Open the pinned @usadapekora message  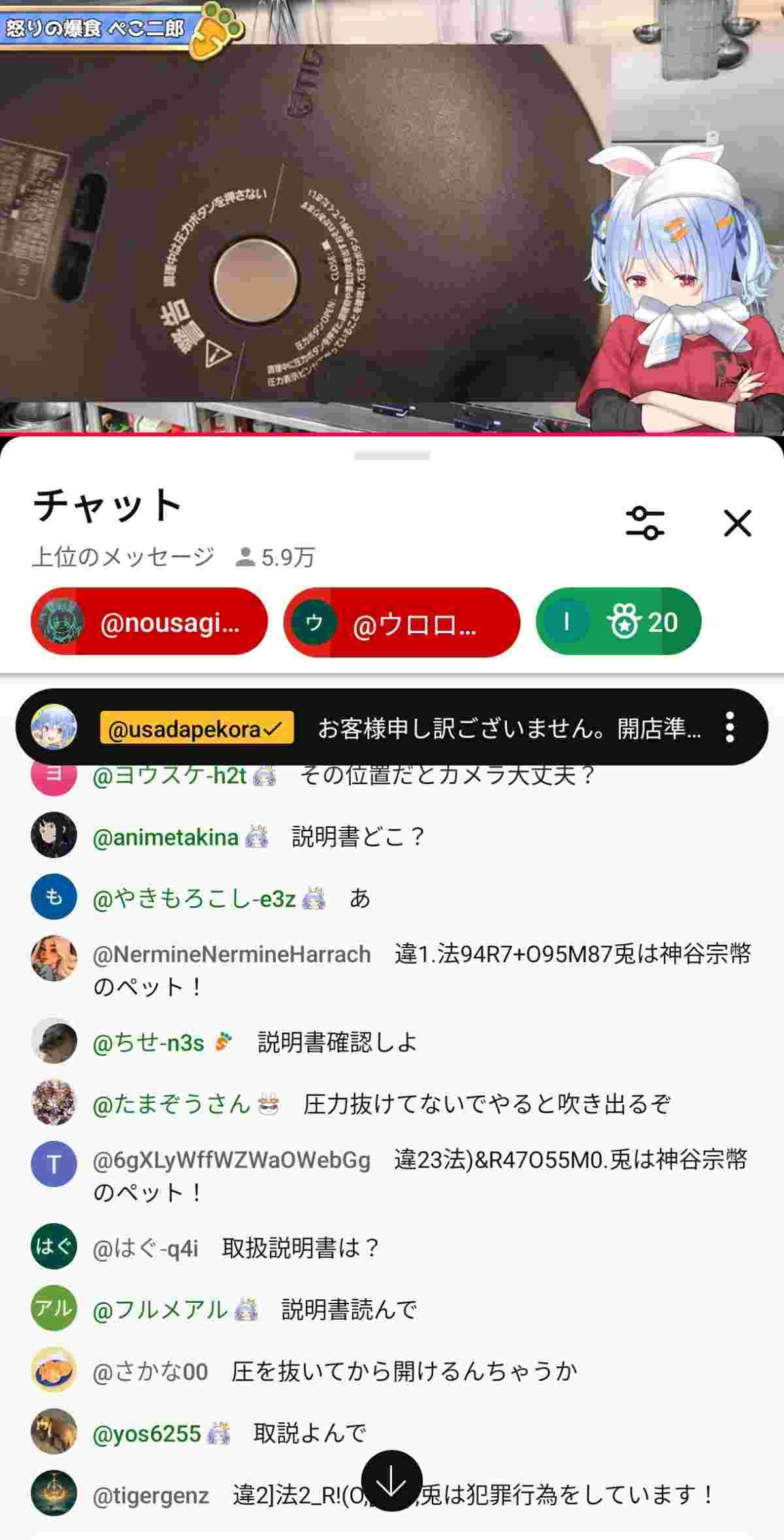(392, 727)
